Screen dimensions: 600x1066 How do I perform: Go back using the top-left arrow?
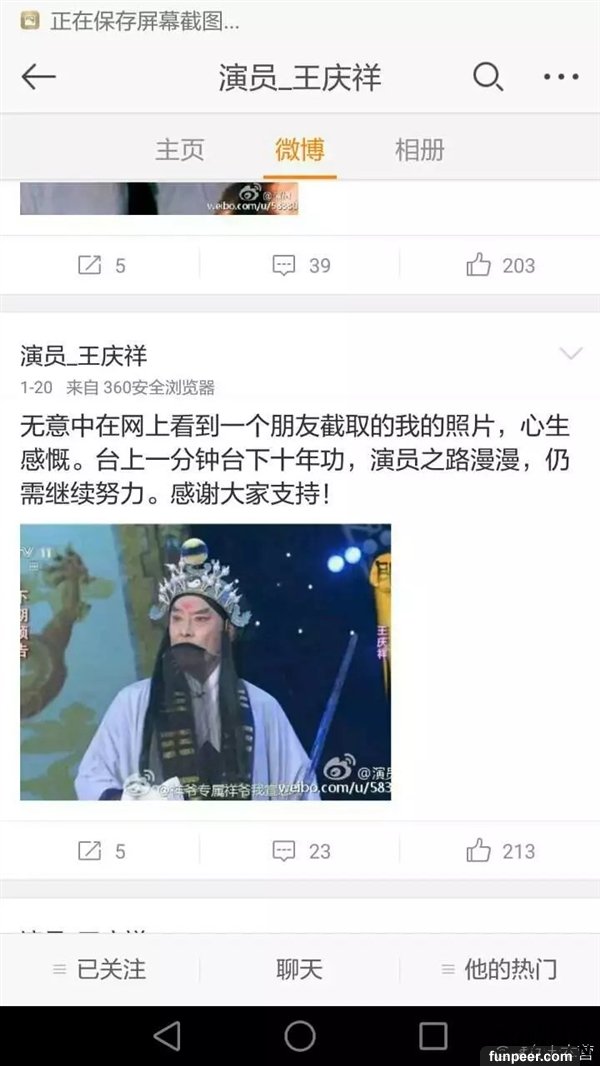pyautogui.click(x=39, y=77)
